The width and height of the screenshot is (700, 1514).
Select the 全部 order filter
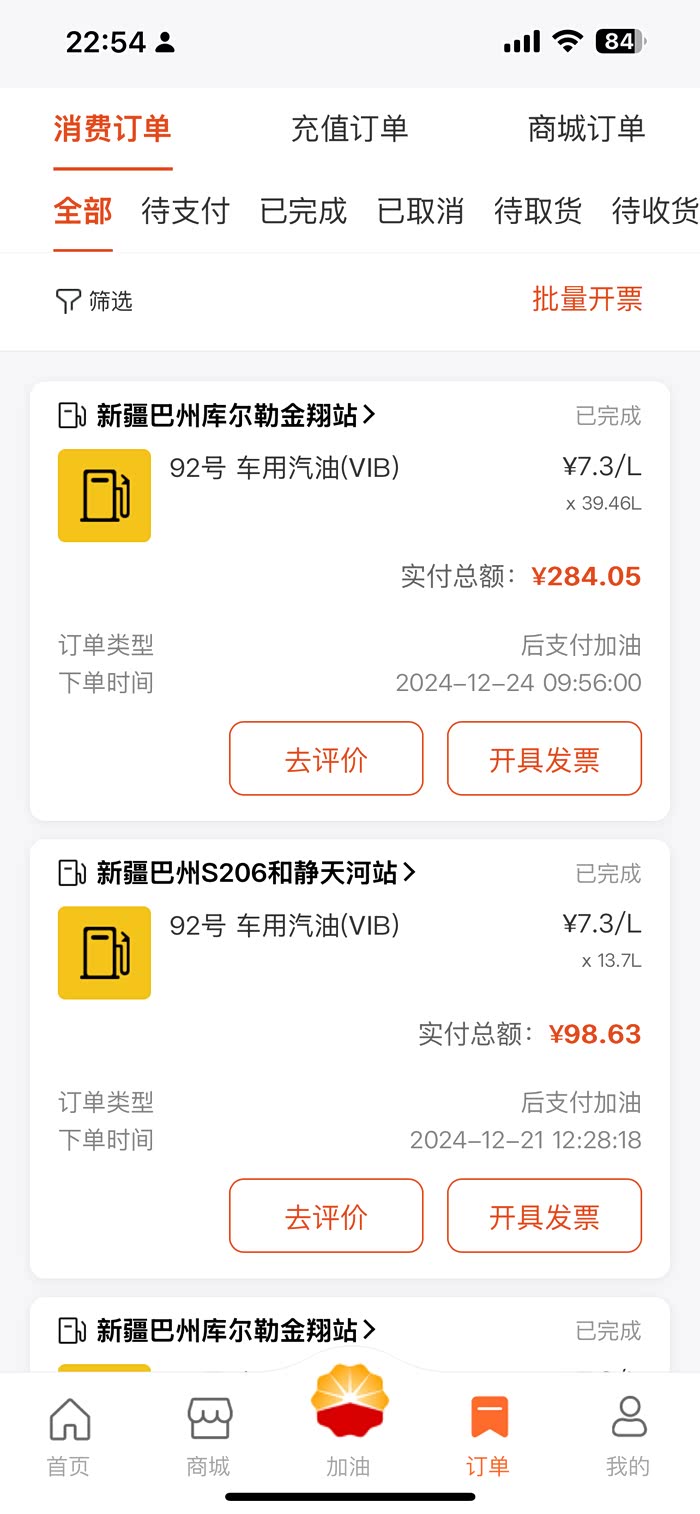click(83, 211)
